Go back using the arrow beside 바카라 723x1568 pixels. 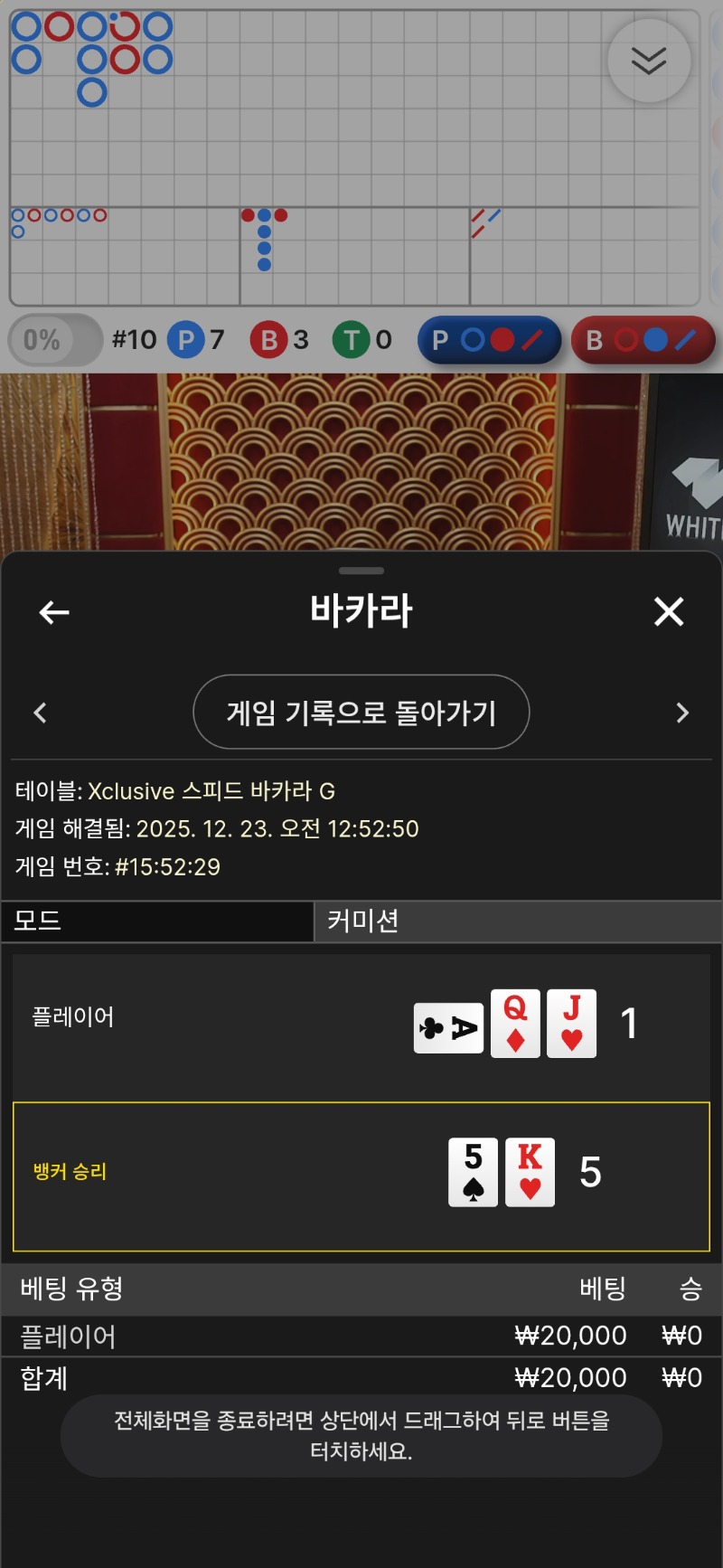(54, 612)
